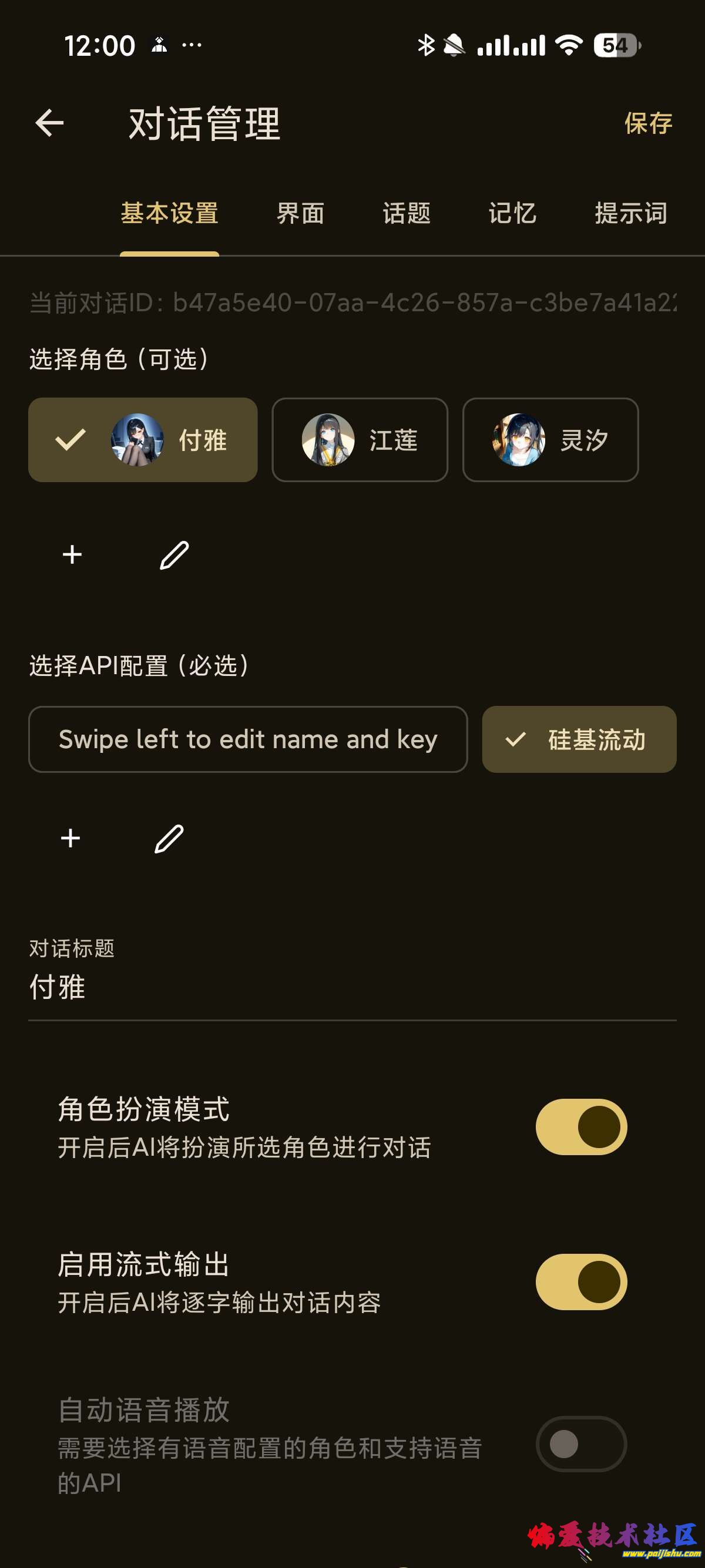Switch to the 界面 tab

click(300, 214)
